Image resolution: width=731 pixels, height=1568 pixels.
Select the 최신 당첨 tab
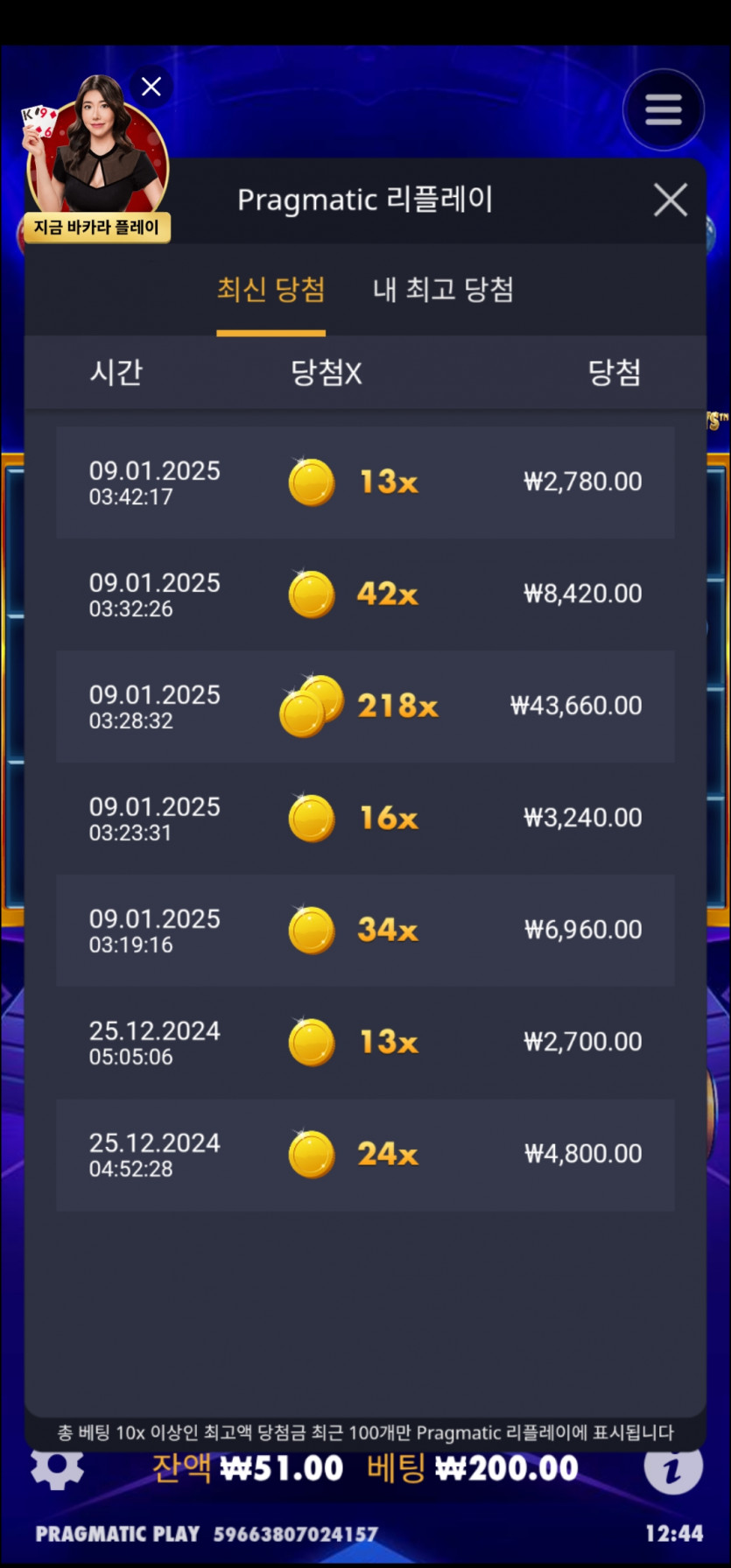click(x=271, y=290)
